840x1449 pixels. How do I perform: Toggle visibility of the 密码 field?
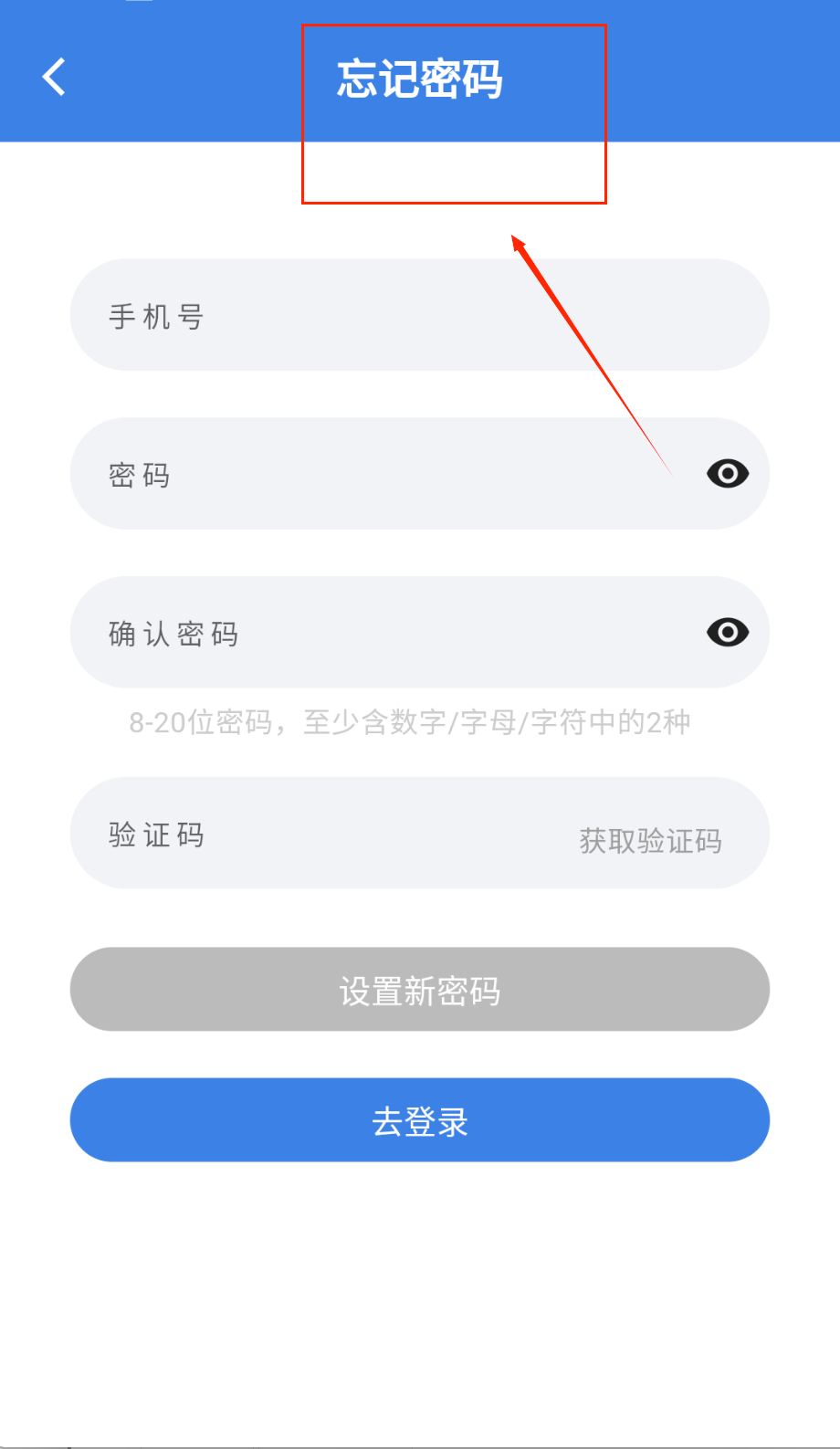[728, 474]
